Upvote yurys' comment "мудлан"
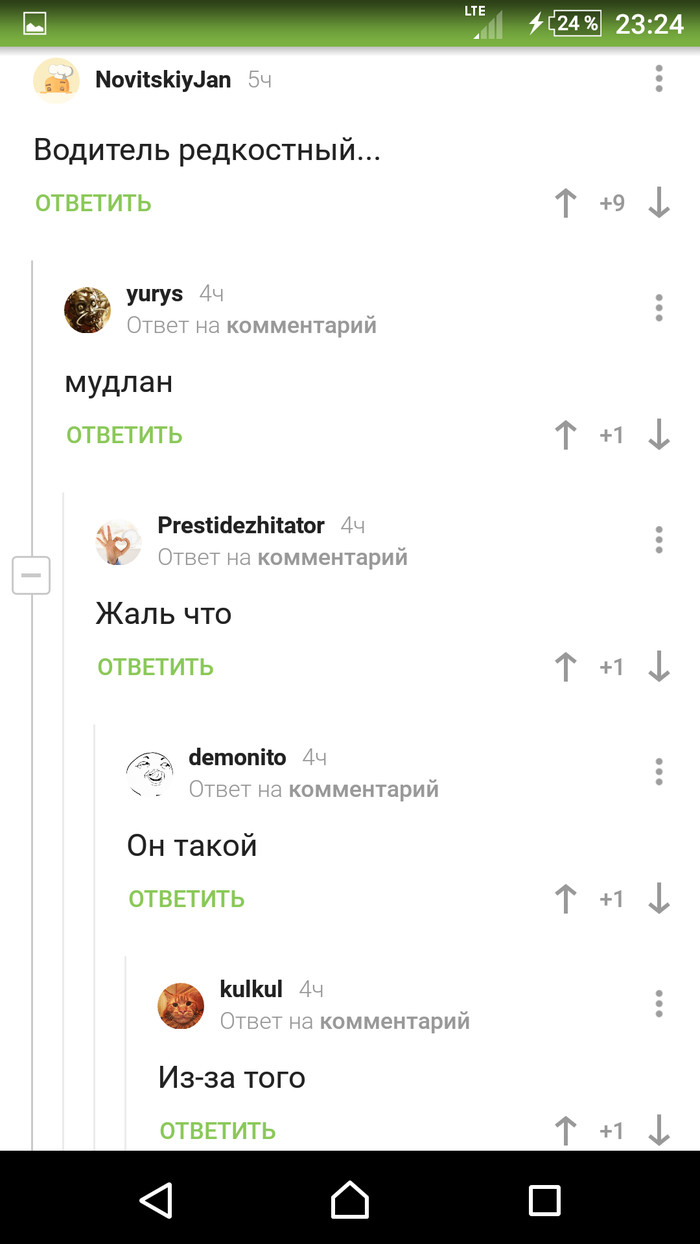700x1244 pixels. [566, 435]
